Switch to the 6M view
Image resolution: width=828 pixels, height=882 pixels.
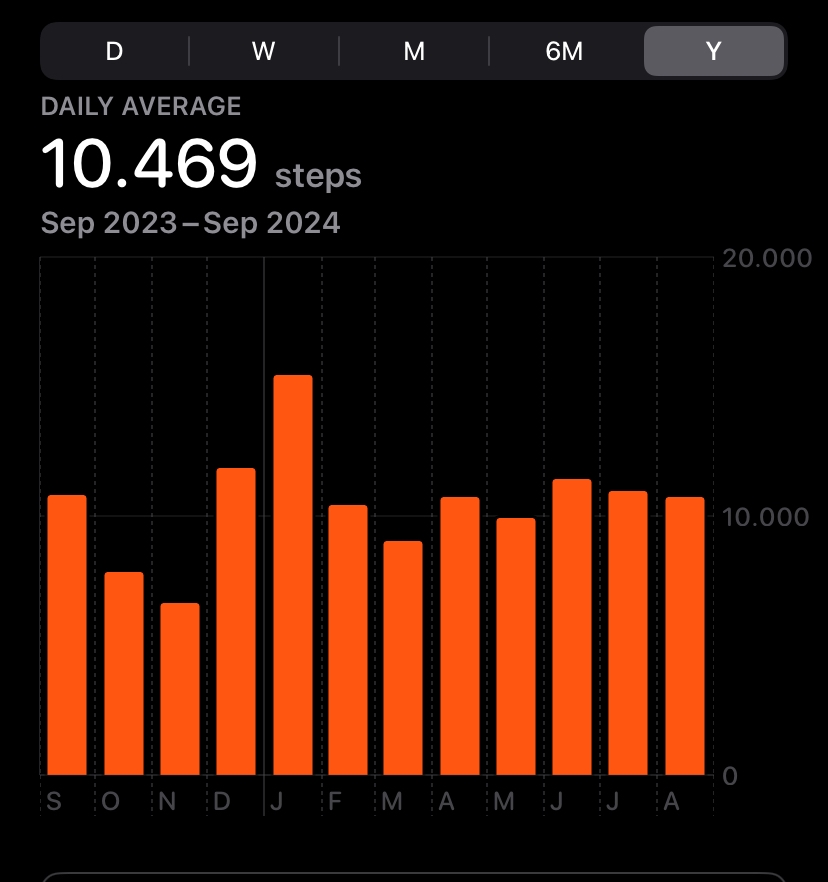pos(564,51)
